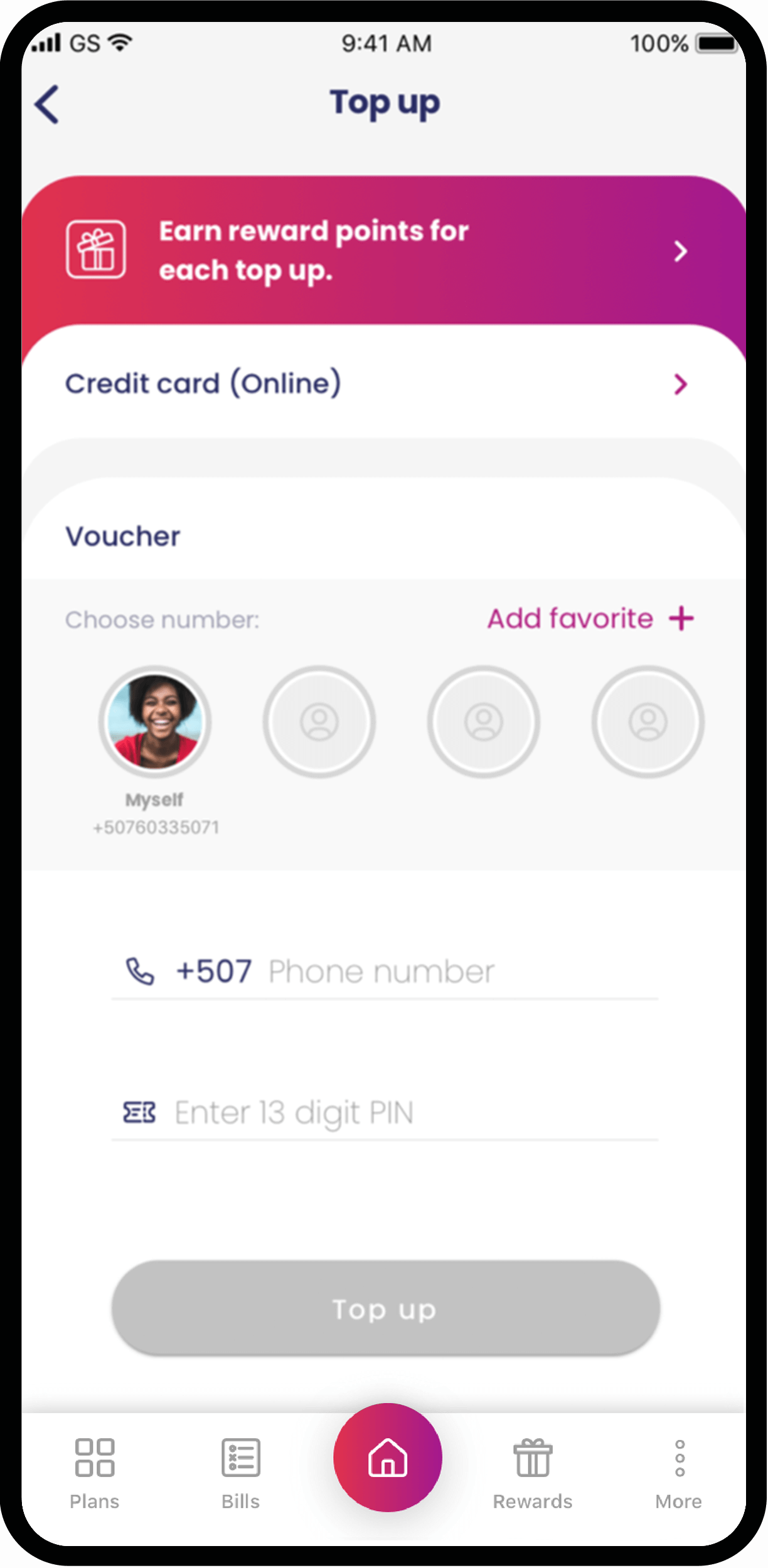Tap the gray Top up button
Screen dimensions: 768x1568
[385, 1309]
